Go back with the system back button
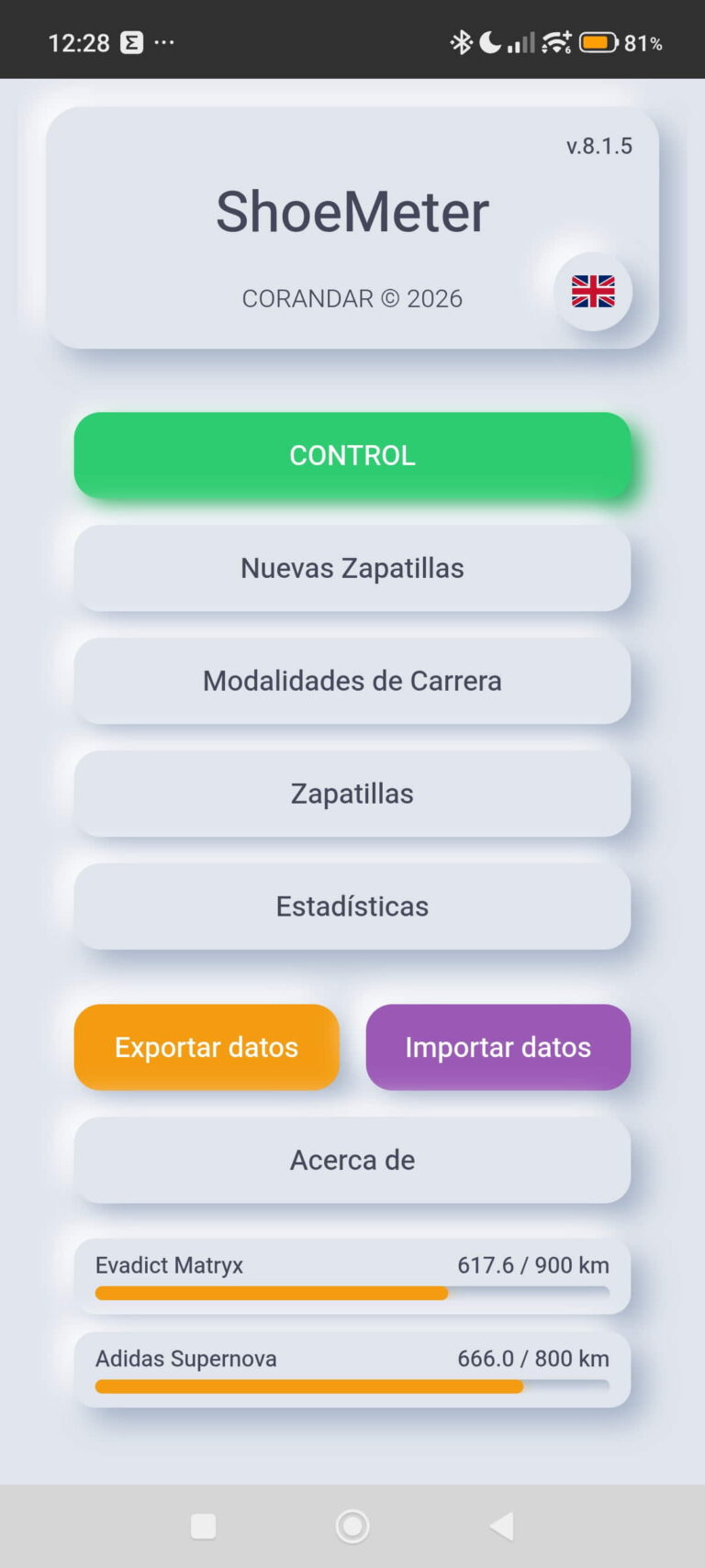This screenshot has width=705, height=1568. click(x=501, y=1527)
